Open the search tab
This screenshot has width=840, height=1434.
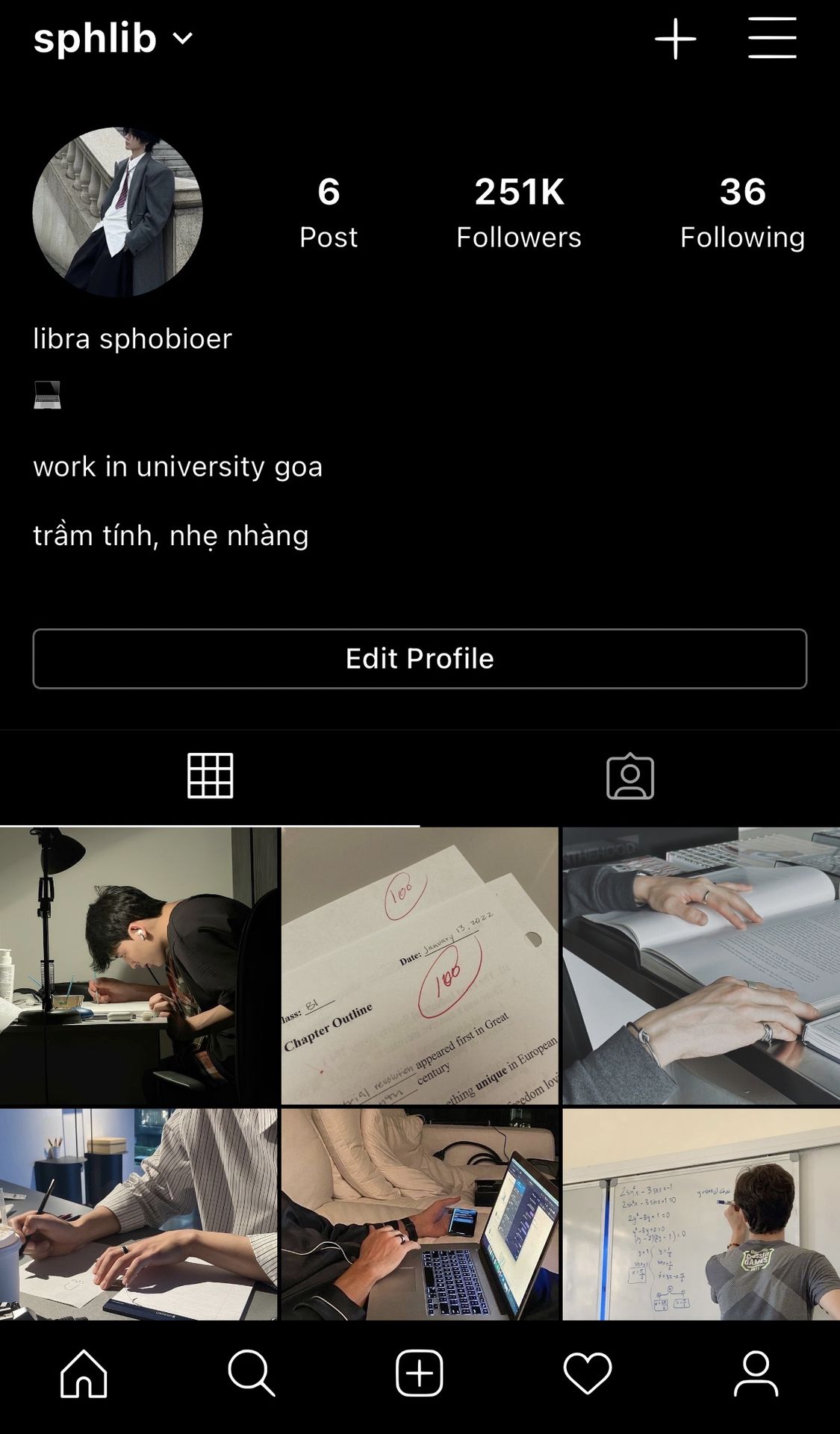tap(251, 1373)
